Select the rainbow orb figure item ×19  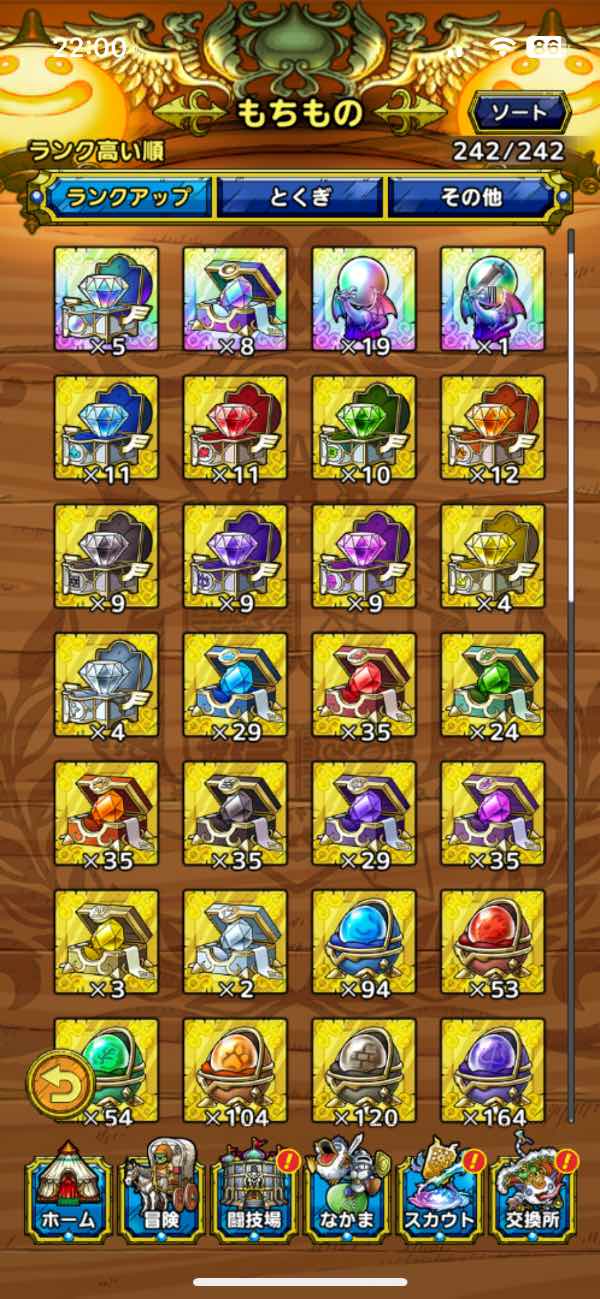(364, 298)
